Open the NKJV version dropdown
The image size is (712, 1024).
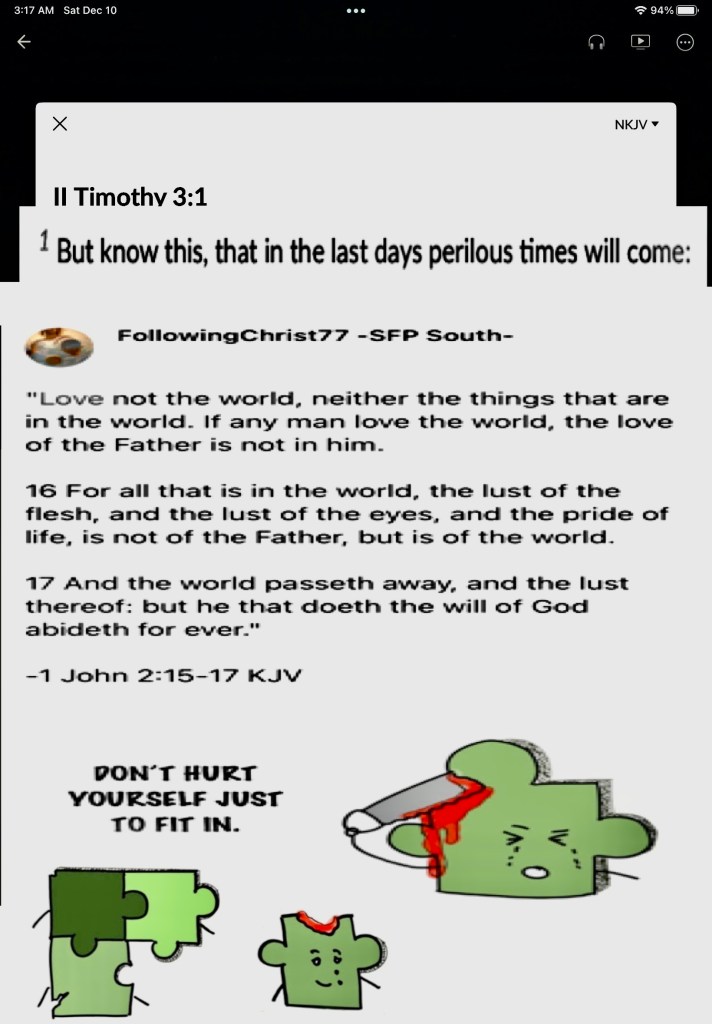click(x=636, y=125)
